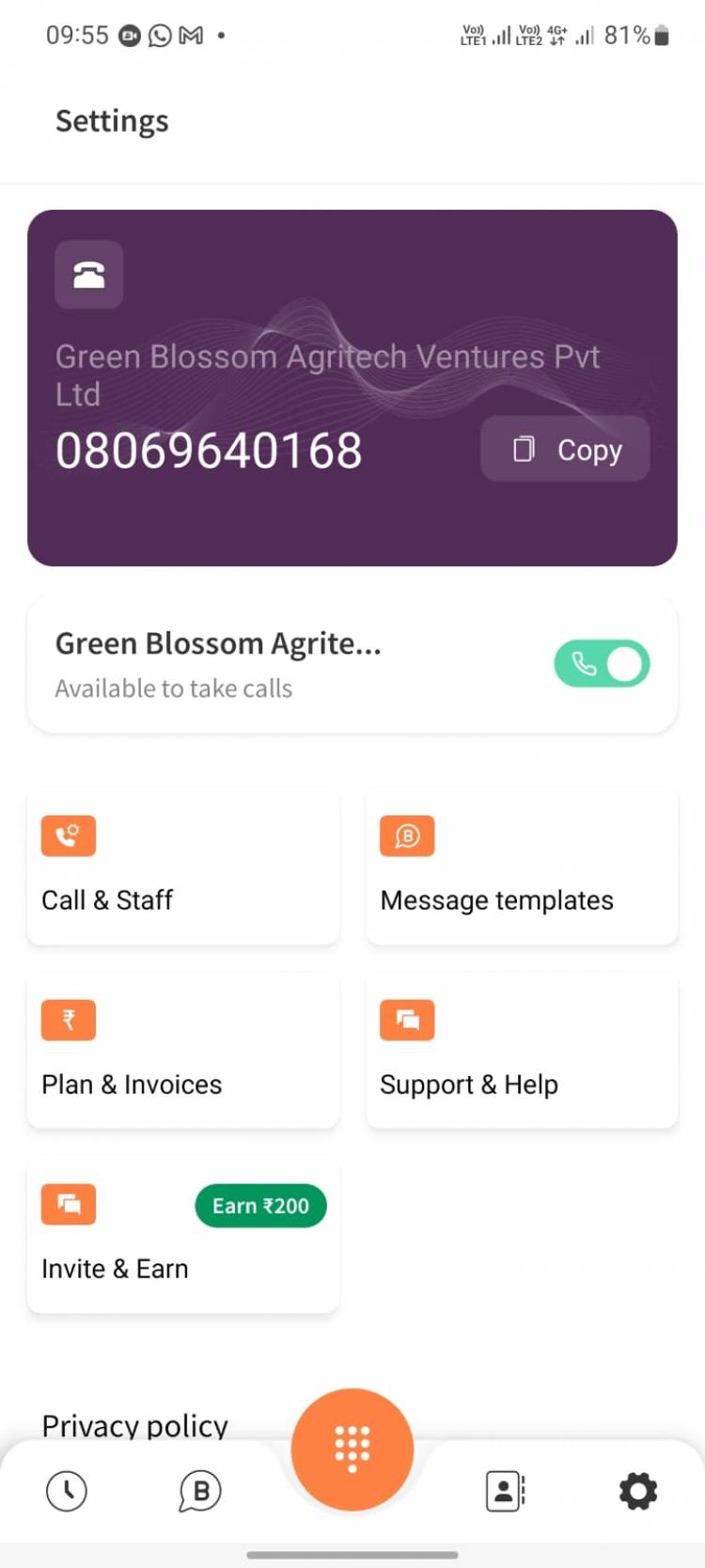Switch to the call history tab
The width and height of the screenshot is (705, 1568).
(67, 1491)
